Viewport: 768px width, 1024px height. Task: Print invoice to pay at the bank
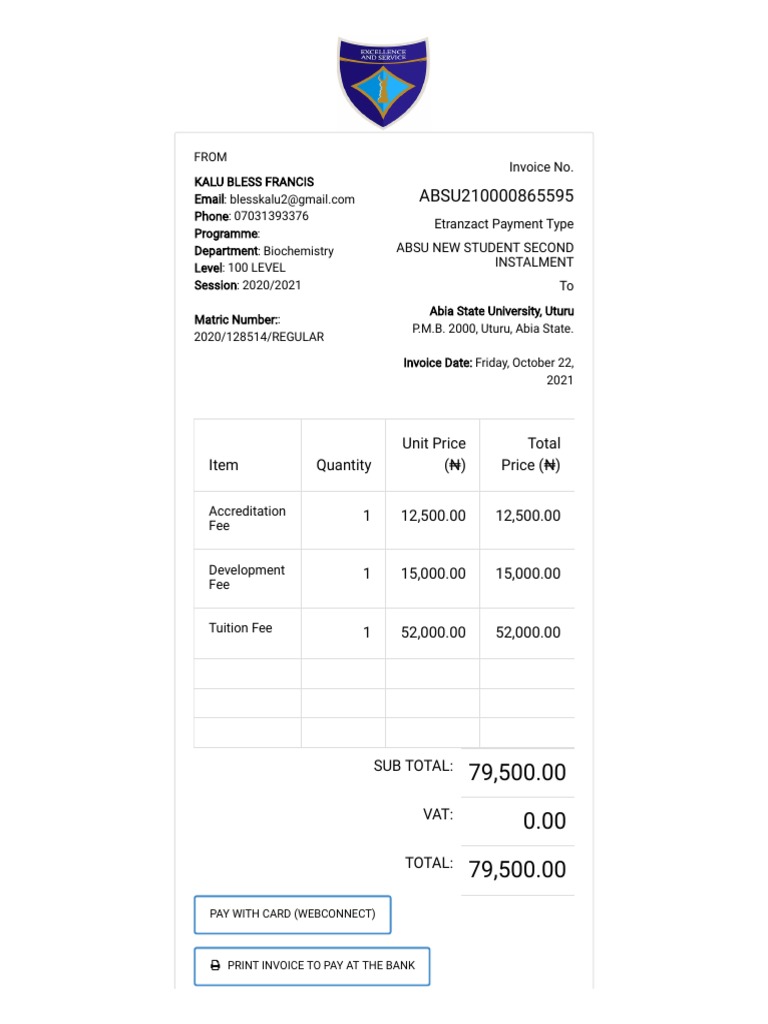[x=312, y=966]
